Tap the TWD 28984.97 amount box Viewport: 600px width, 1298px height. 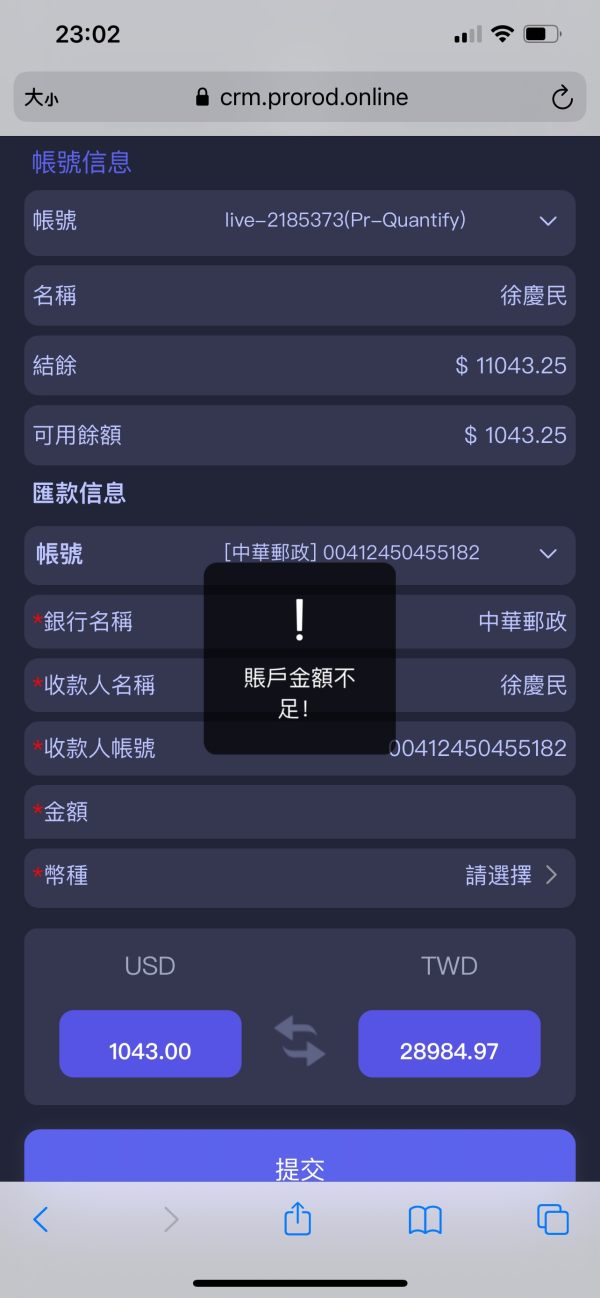(449, 1044)
